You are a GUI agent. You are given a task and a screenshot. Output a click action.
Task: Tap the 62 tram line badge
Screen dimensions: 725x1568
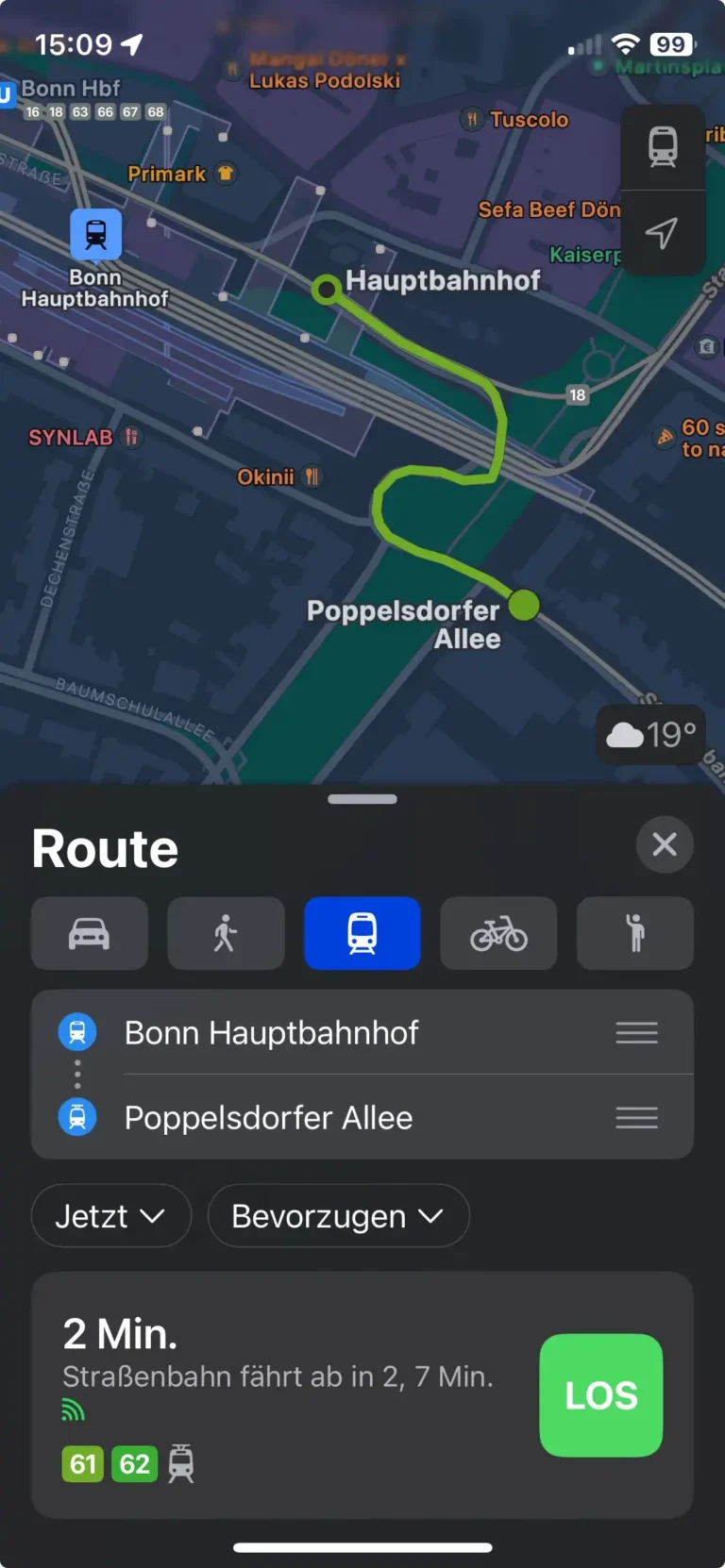(x=134, y=1464)
